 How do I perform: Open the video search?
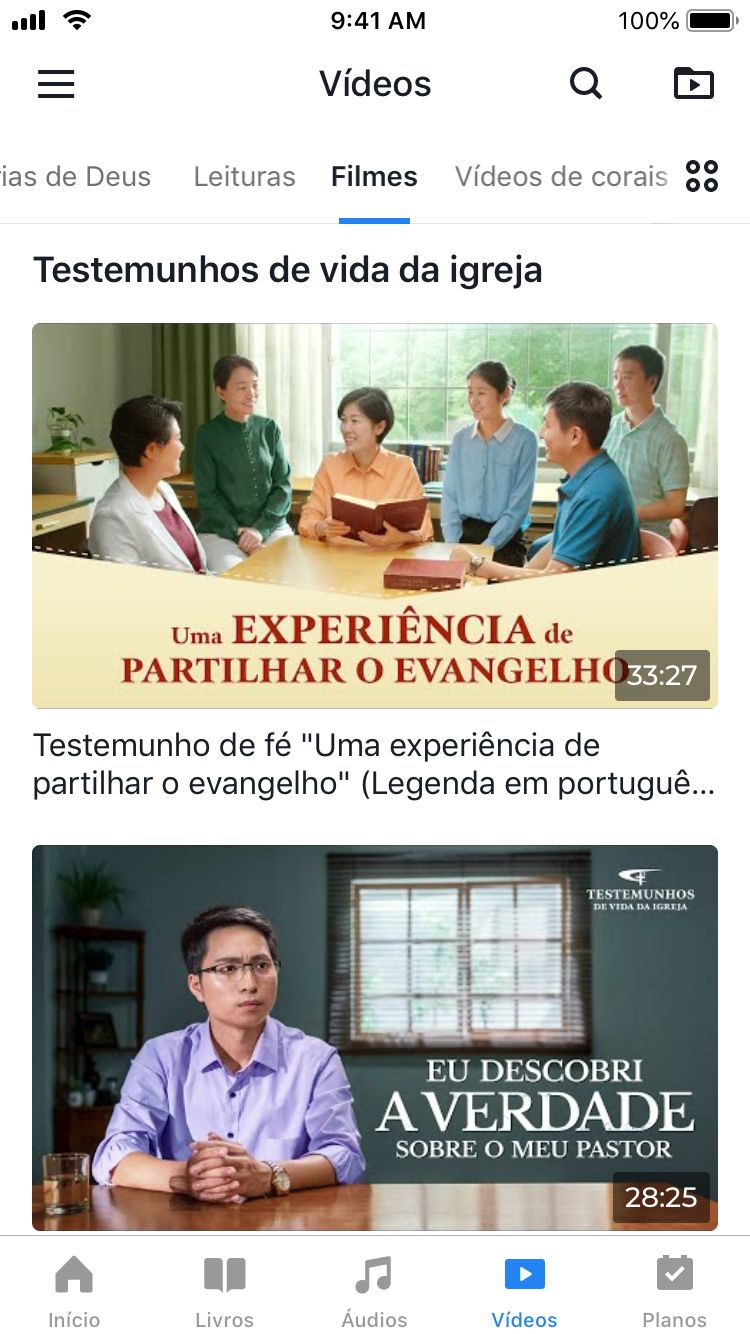tap(586, 84)
